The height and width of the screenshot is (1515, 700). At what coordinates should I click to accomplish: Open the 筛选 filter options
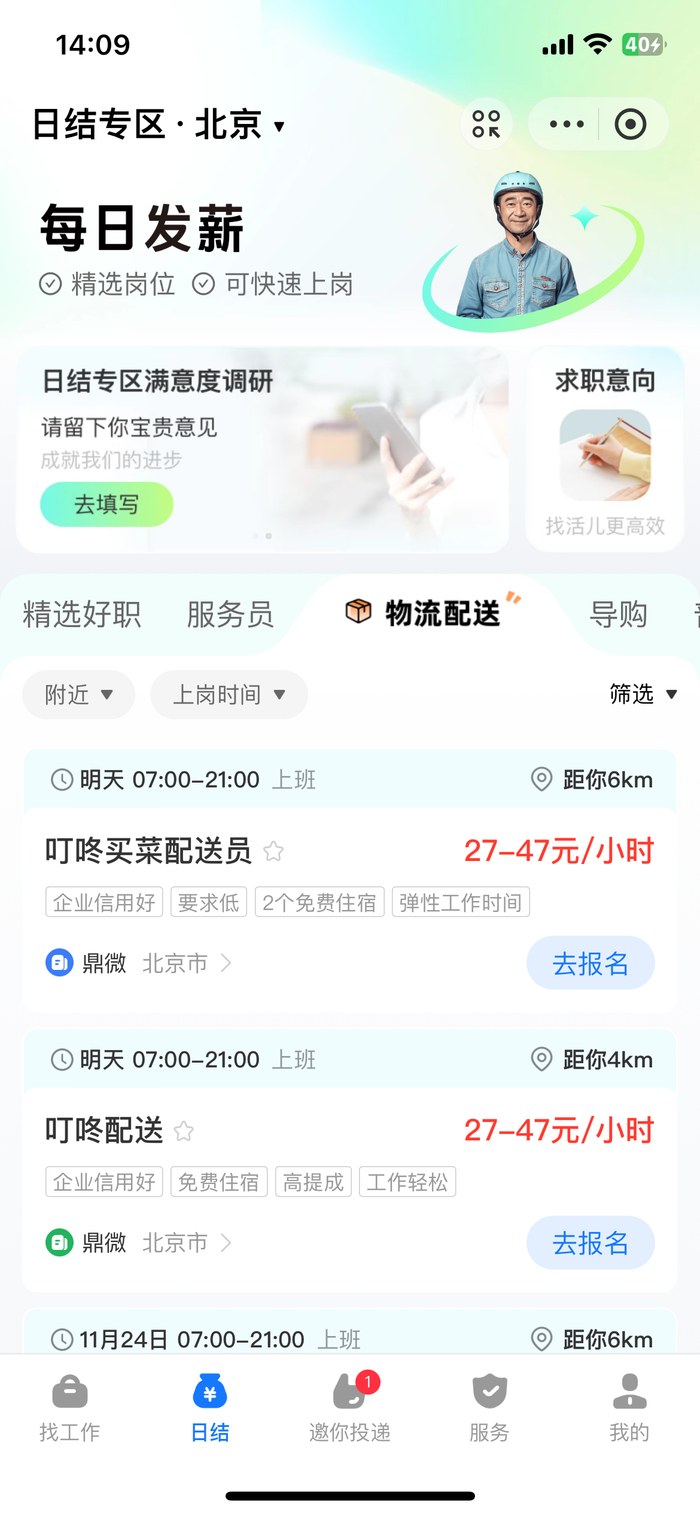pos(643,694)
